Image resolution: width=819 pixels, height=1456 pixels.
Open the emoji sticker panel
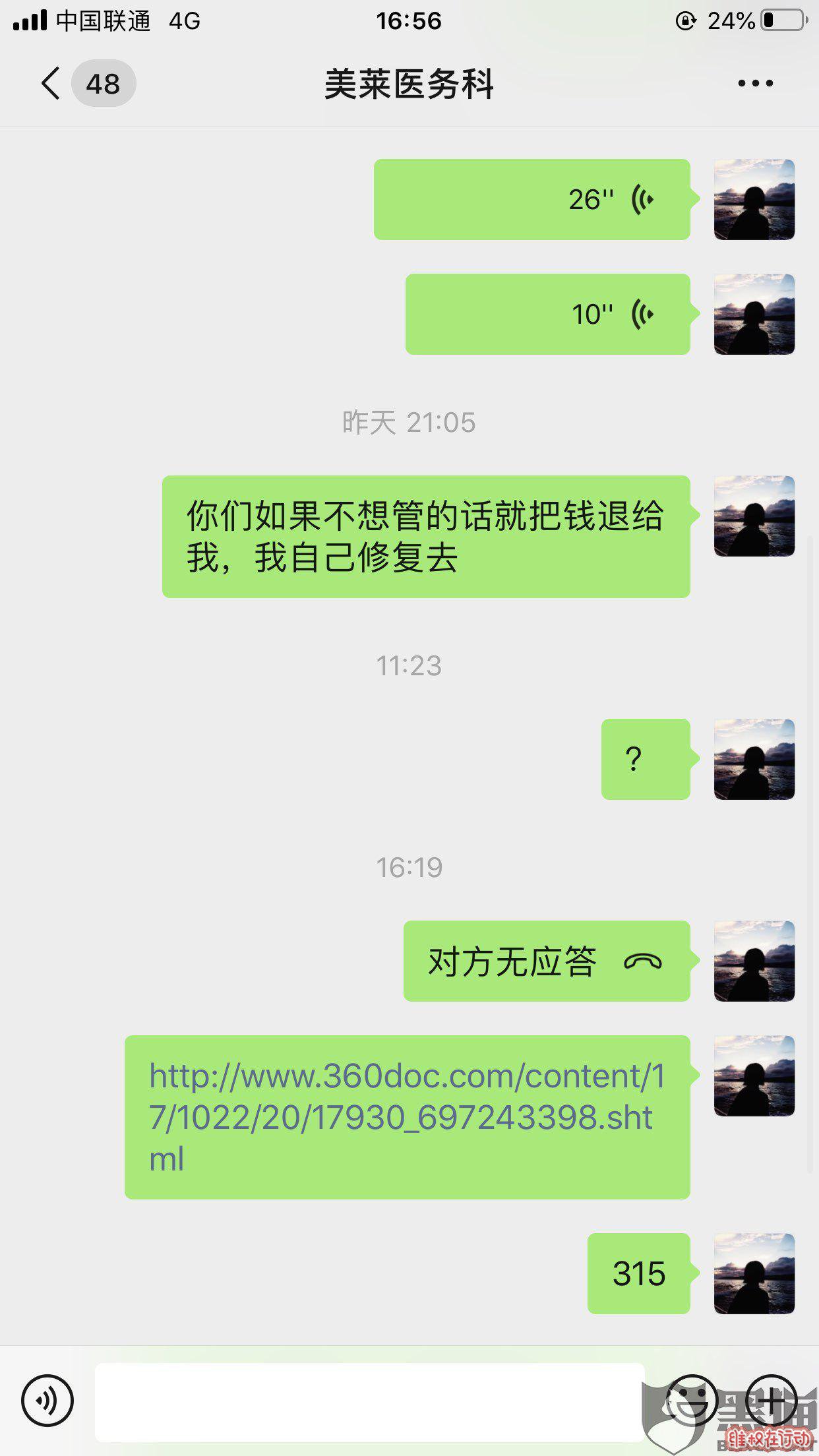pyautogui.click(x=690, y=1401)
